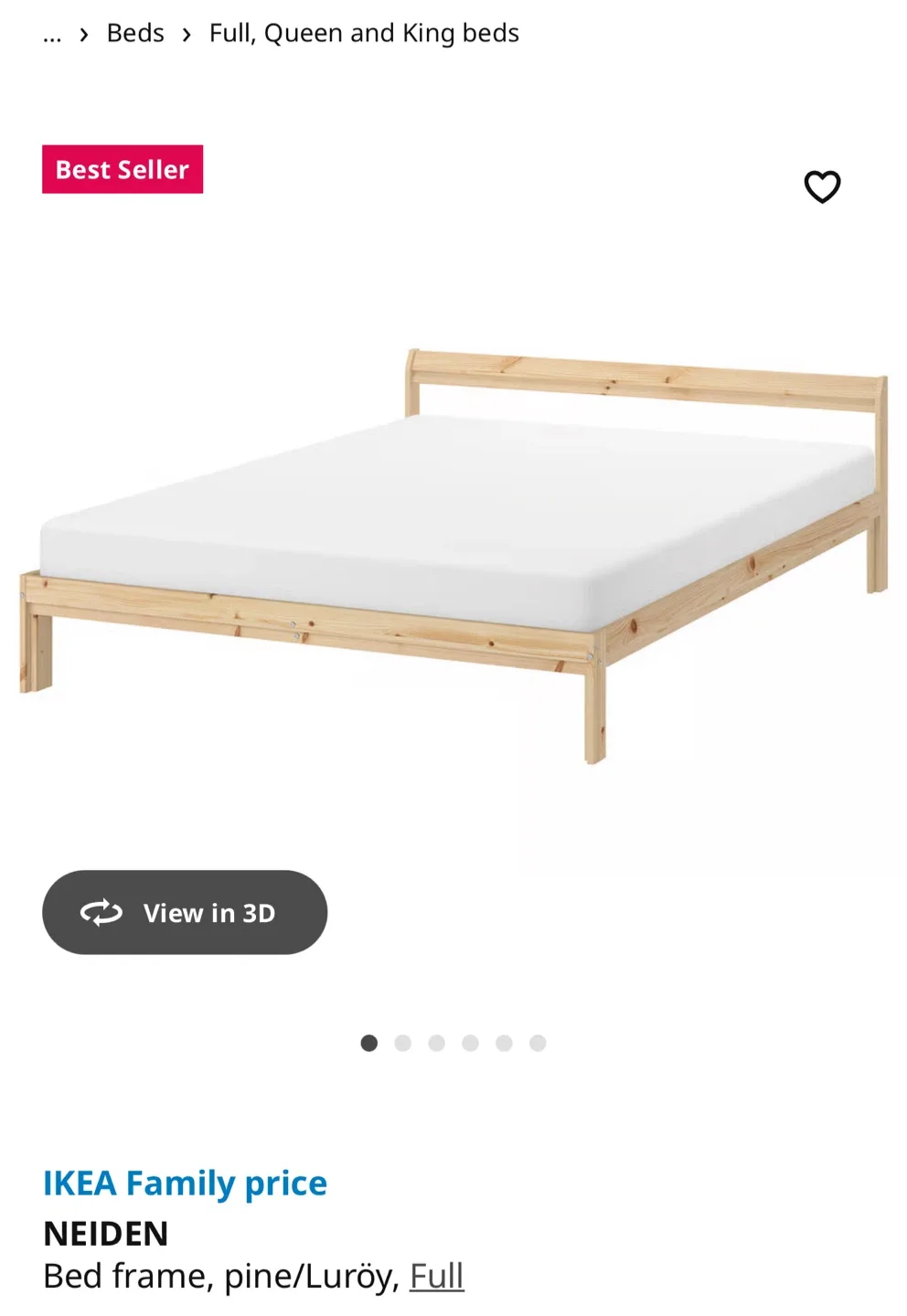
Task: Click the NEIDEN product title
Action: tap(106, 1233)
